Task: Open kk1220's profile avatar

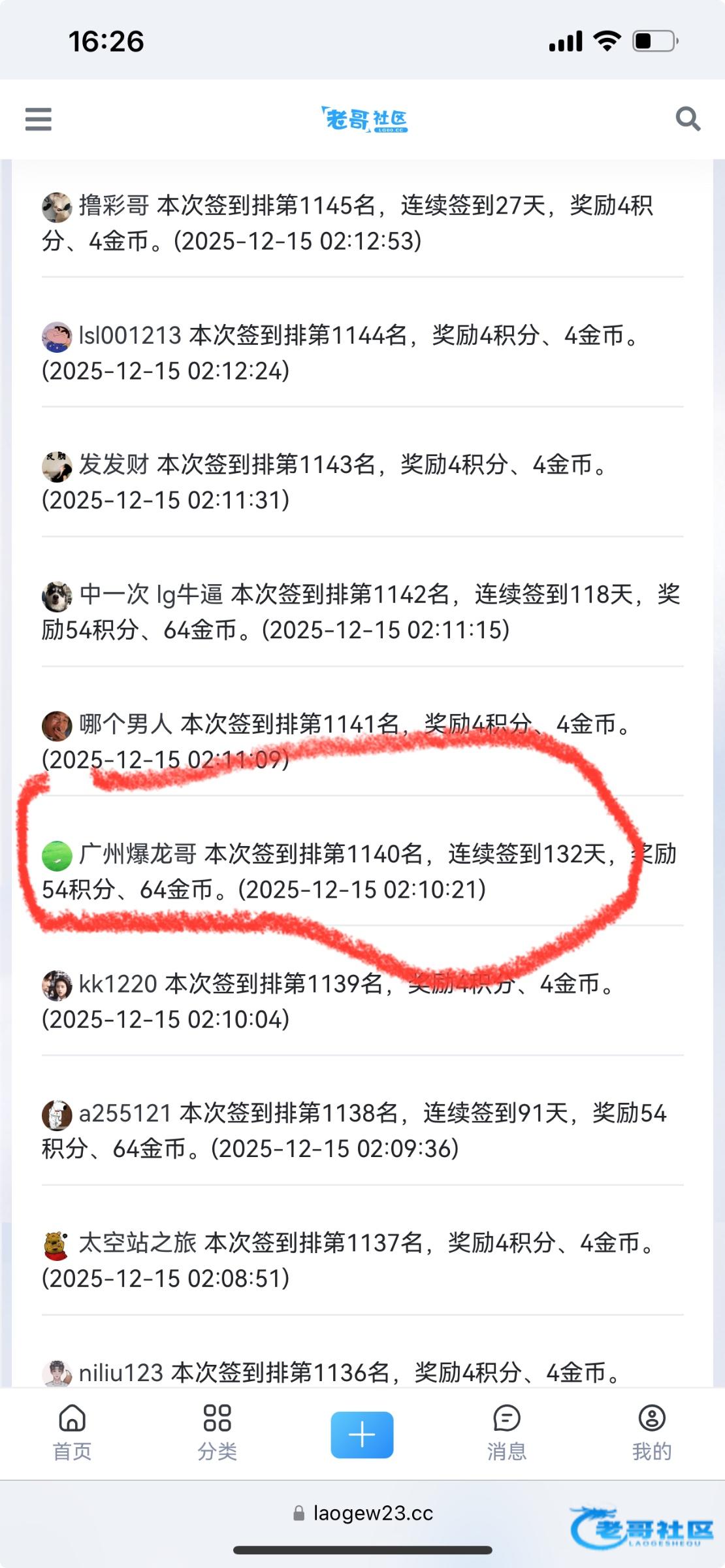Action: tap(57, 985)
